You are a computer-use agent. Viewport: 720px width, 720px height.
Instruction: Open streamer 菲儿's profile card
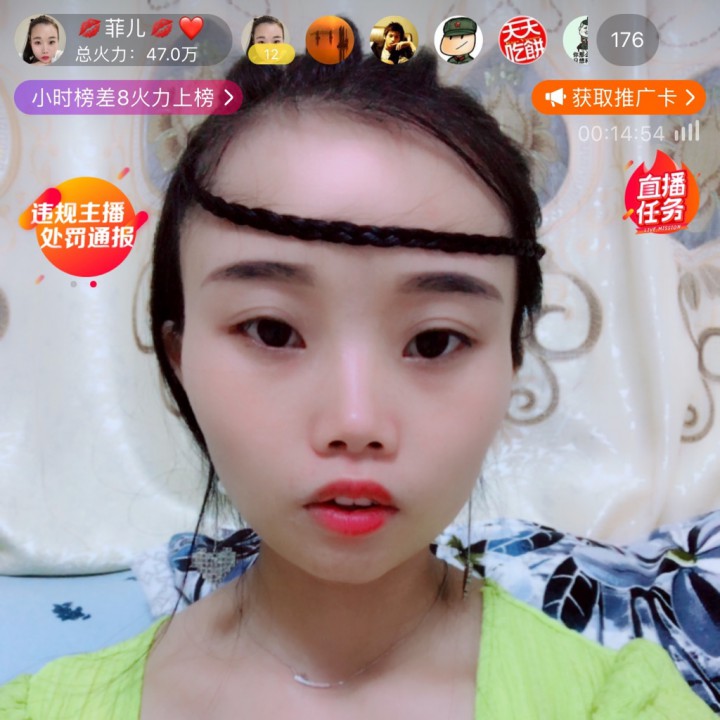pyautogui.click(x=41, y=40)
